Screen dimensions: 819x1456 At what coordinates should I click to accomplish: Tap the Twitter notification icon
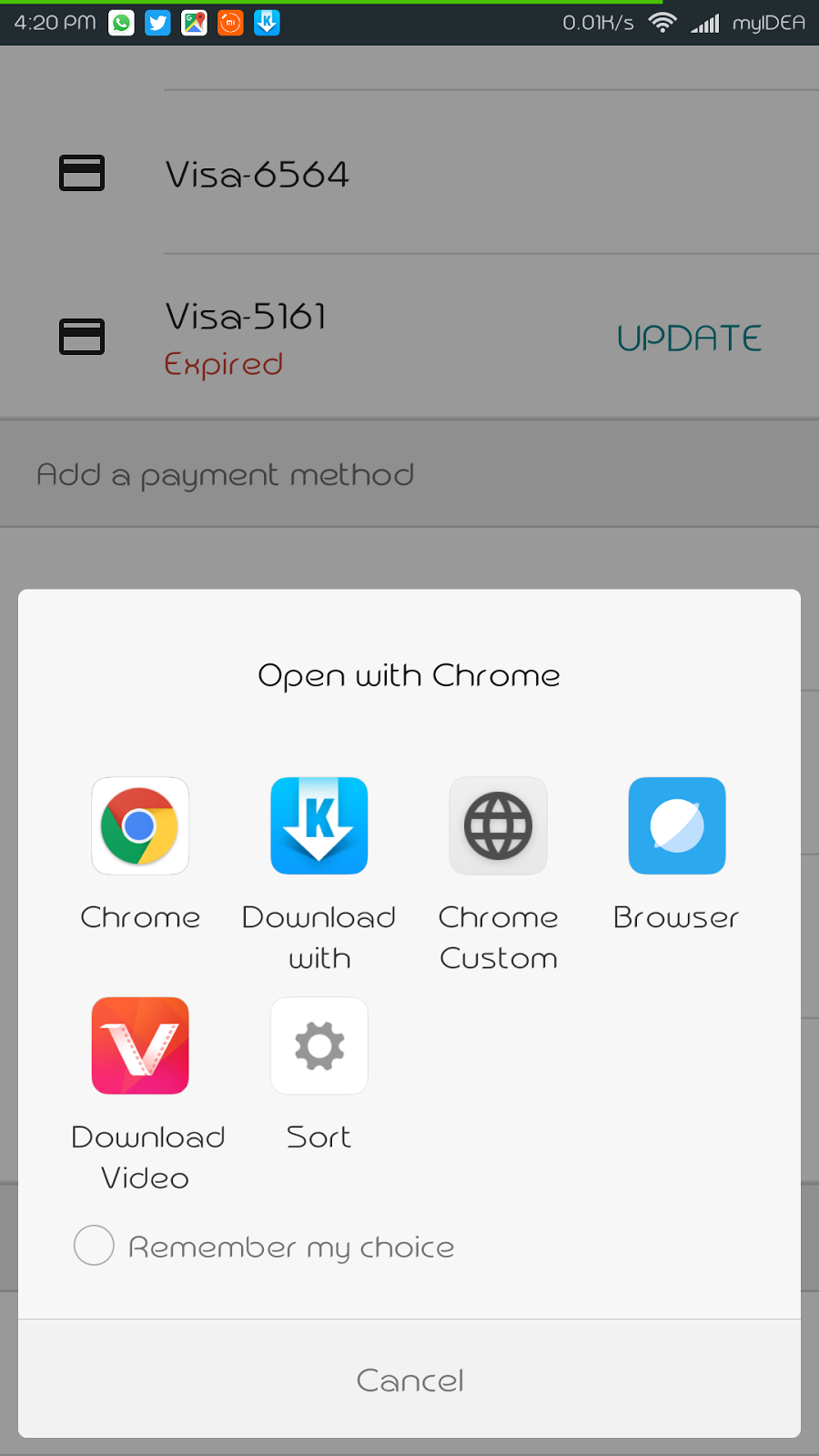coord(157,23)
